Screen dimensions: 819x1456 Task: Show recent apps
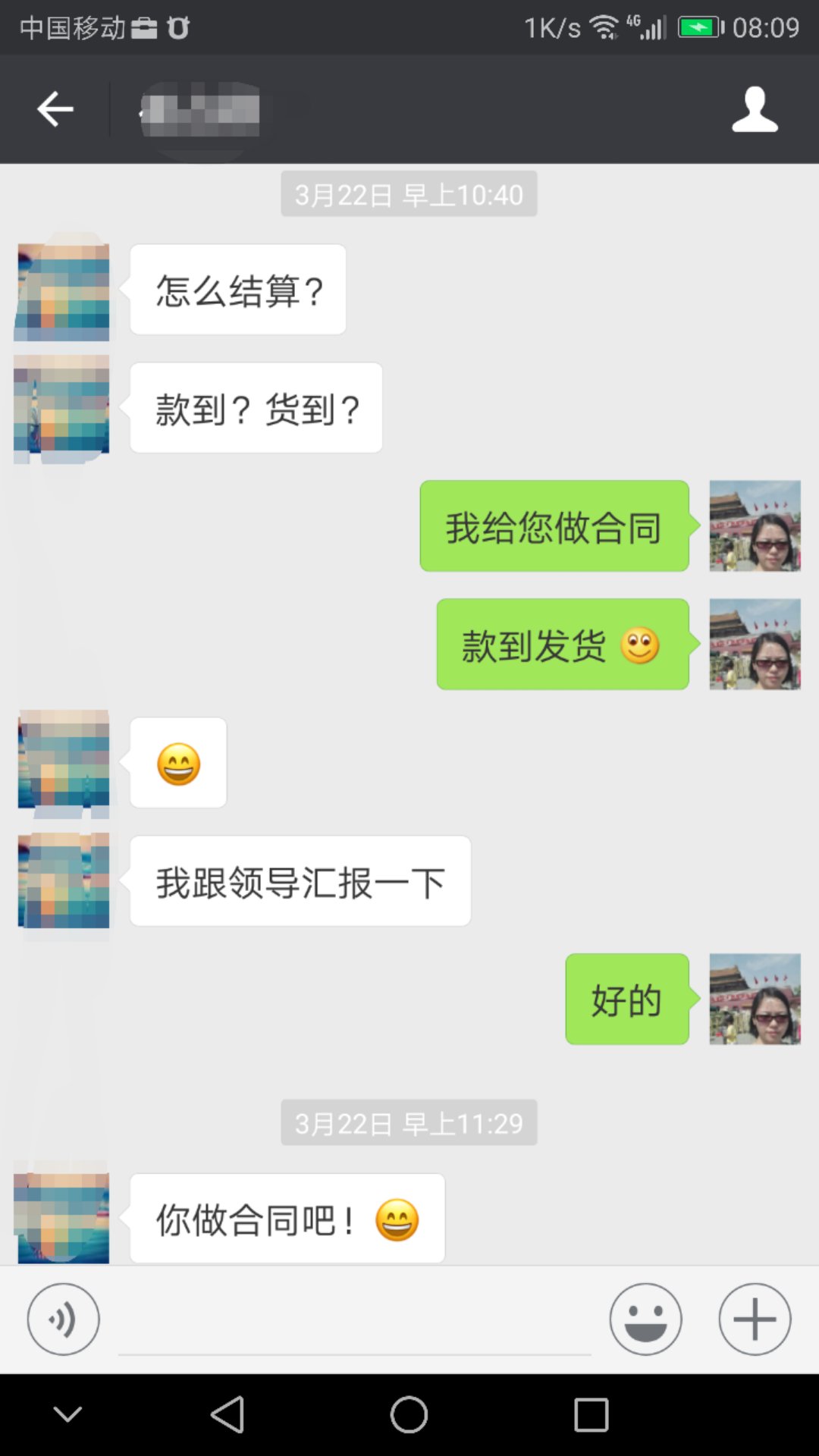(591, 1414)
